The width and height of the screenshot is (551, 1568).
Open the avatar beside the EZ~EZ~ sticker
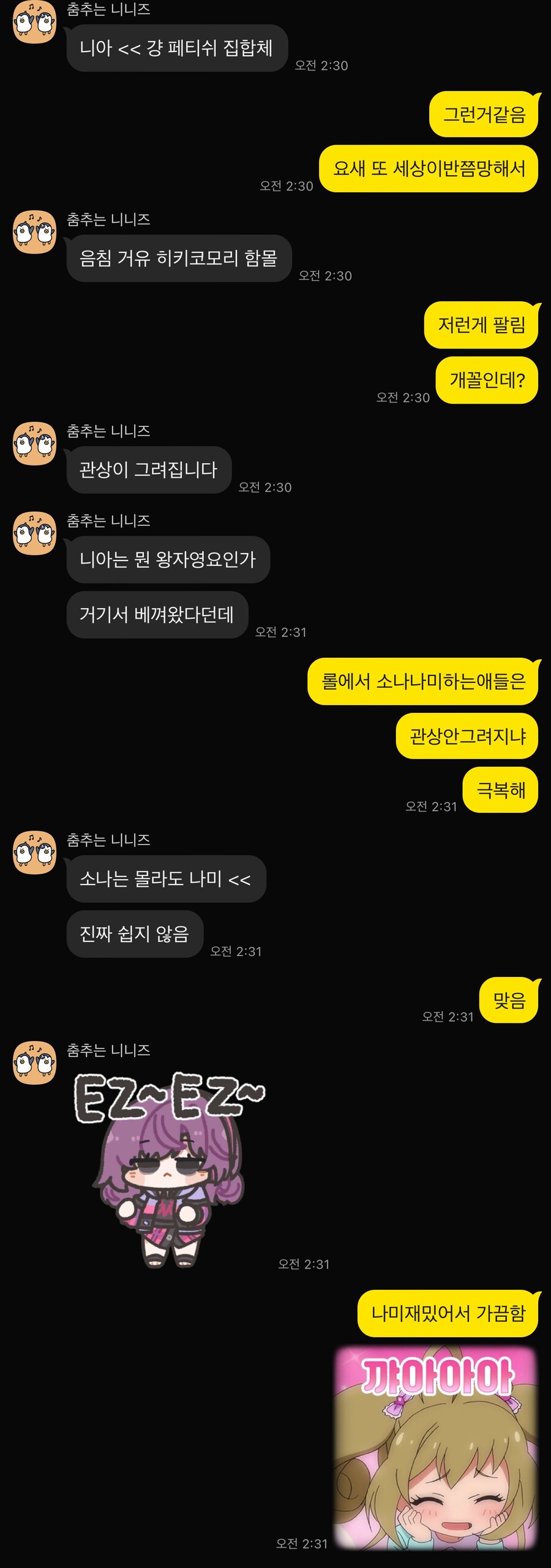point(34,1063)
